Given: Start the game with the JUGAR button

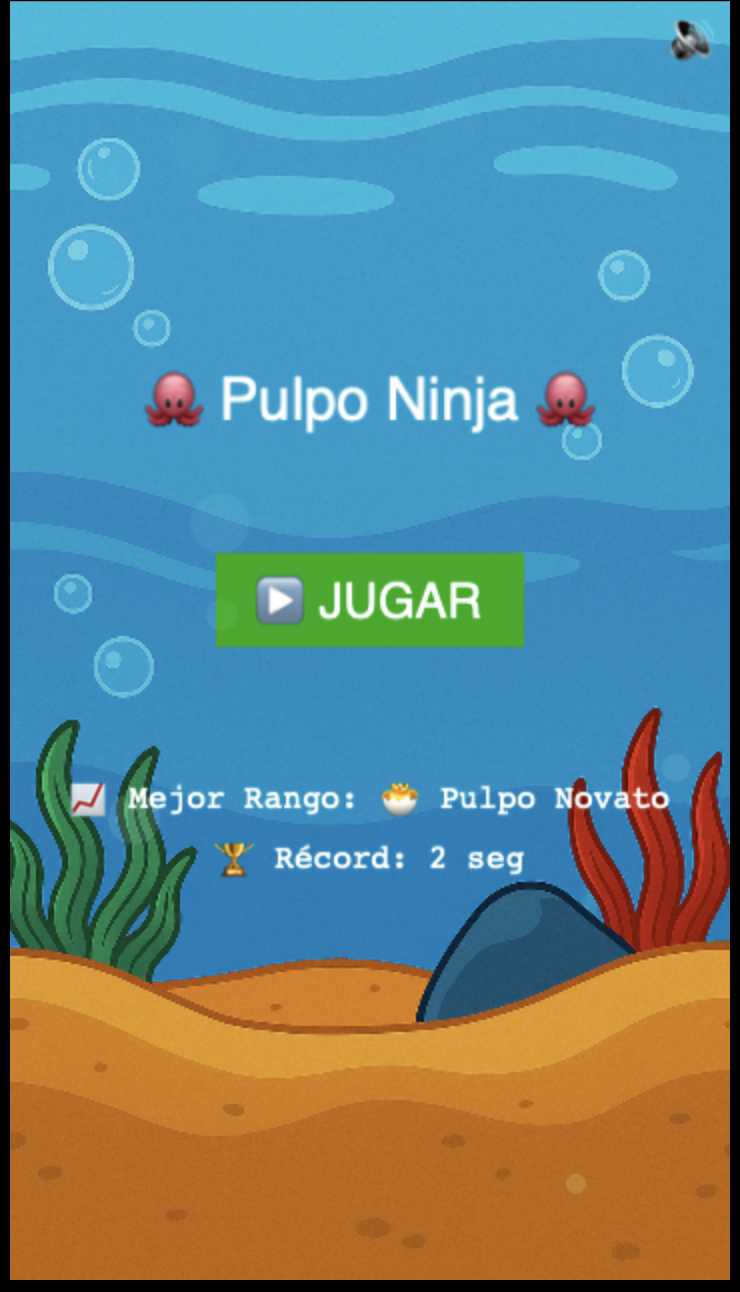Looking at the screenshot, I should 370,600.
